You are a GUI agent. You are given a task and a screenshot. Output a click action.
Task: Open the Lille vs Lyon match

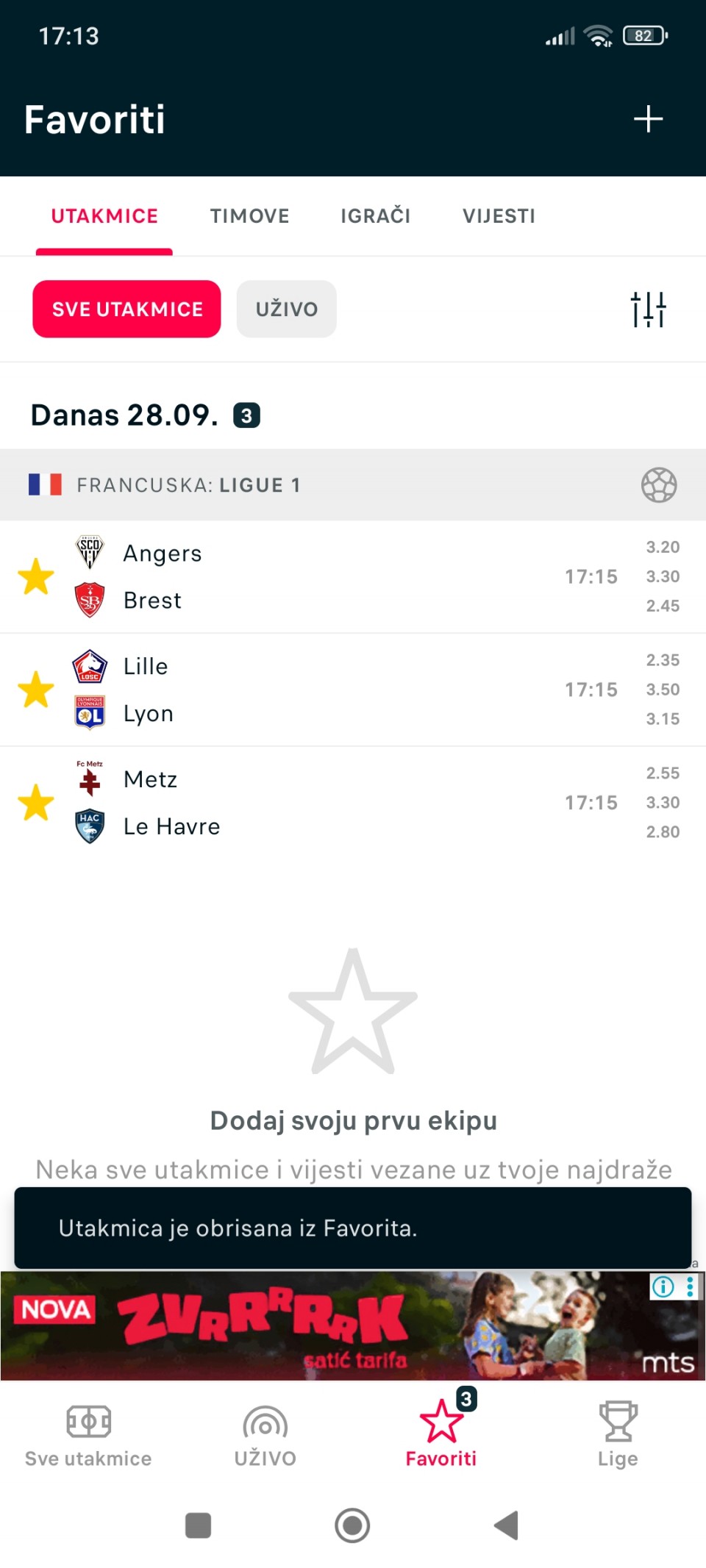[331, 690]
